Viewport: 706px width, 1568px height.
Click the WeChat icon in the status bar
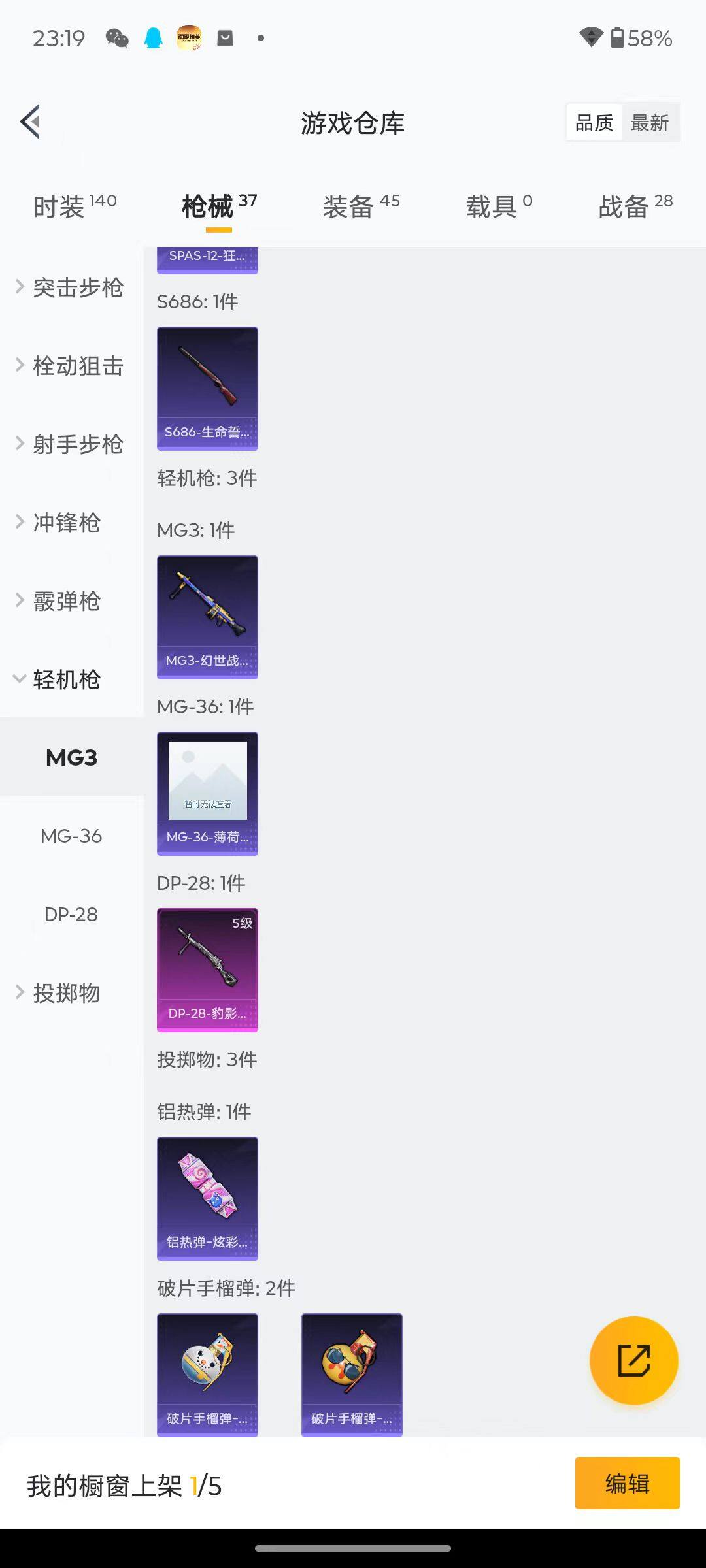pos(118,39)
